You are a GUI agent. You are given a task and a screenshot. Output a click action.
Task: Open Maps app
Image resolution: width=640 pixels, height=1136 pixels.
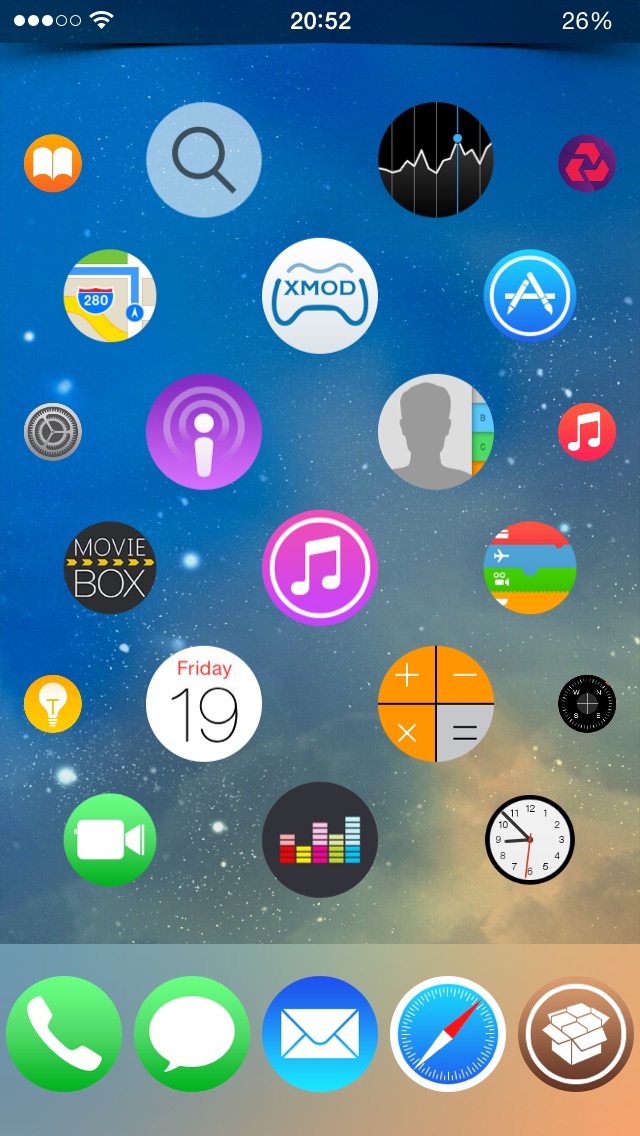110,296
